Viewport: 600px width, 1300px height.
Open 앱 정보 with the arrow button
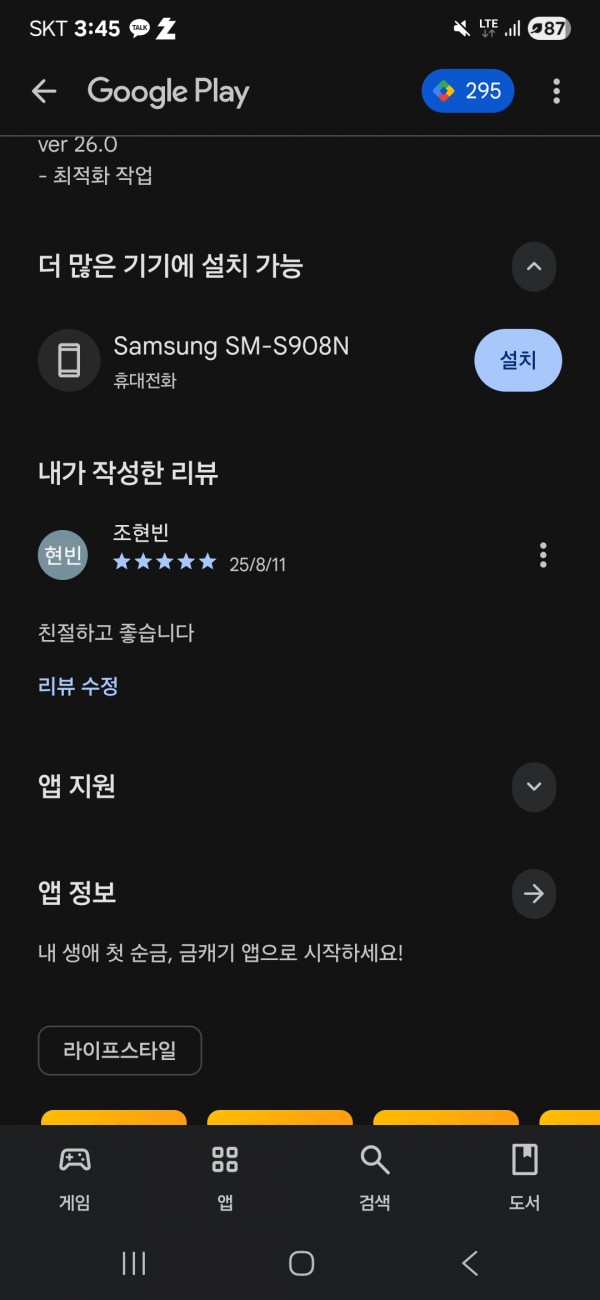(x=534, y=893)
